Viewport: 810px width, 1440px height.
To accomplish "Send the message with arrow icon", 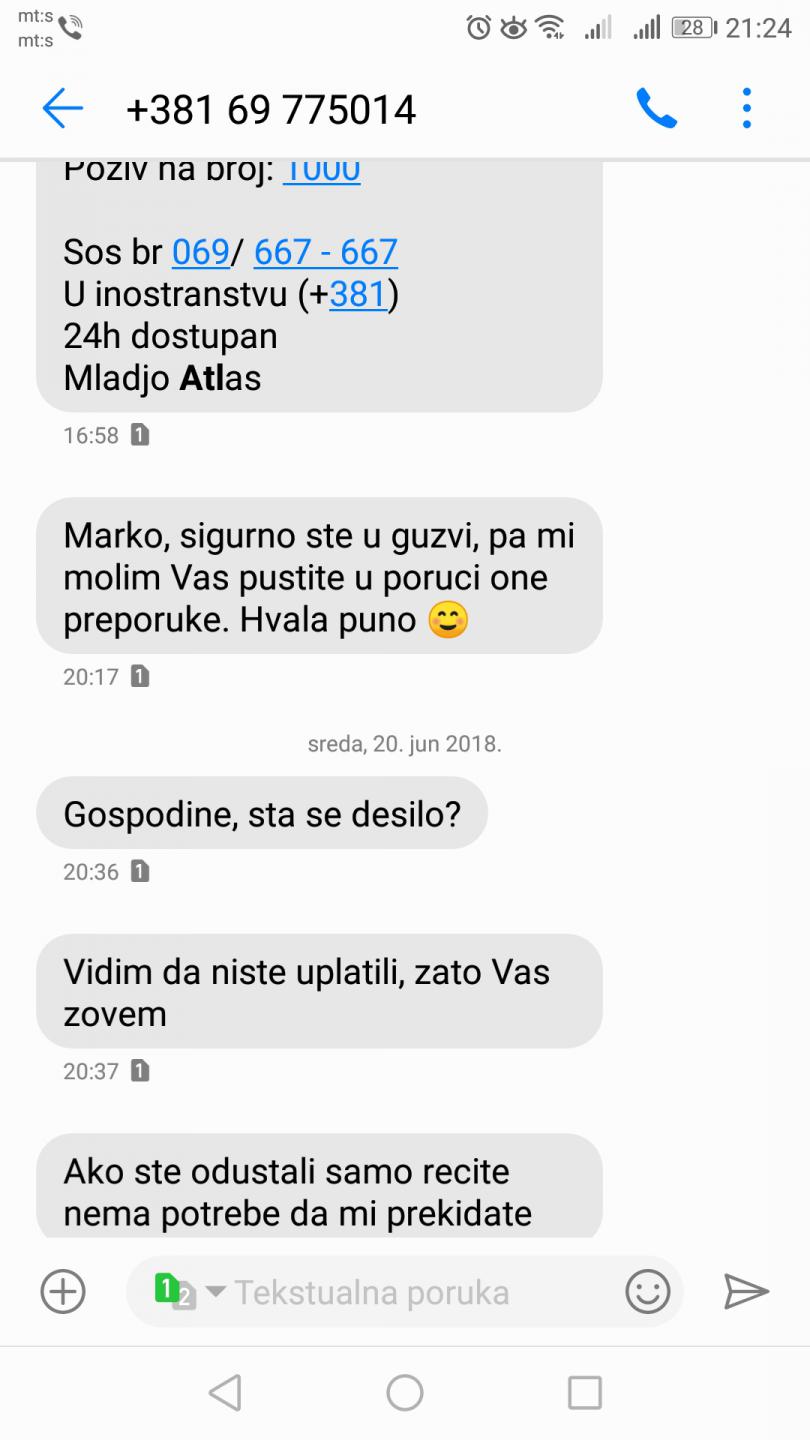I will tap(746, 1291).
